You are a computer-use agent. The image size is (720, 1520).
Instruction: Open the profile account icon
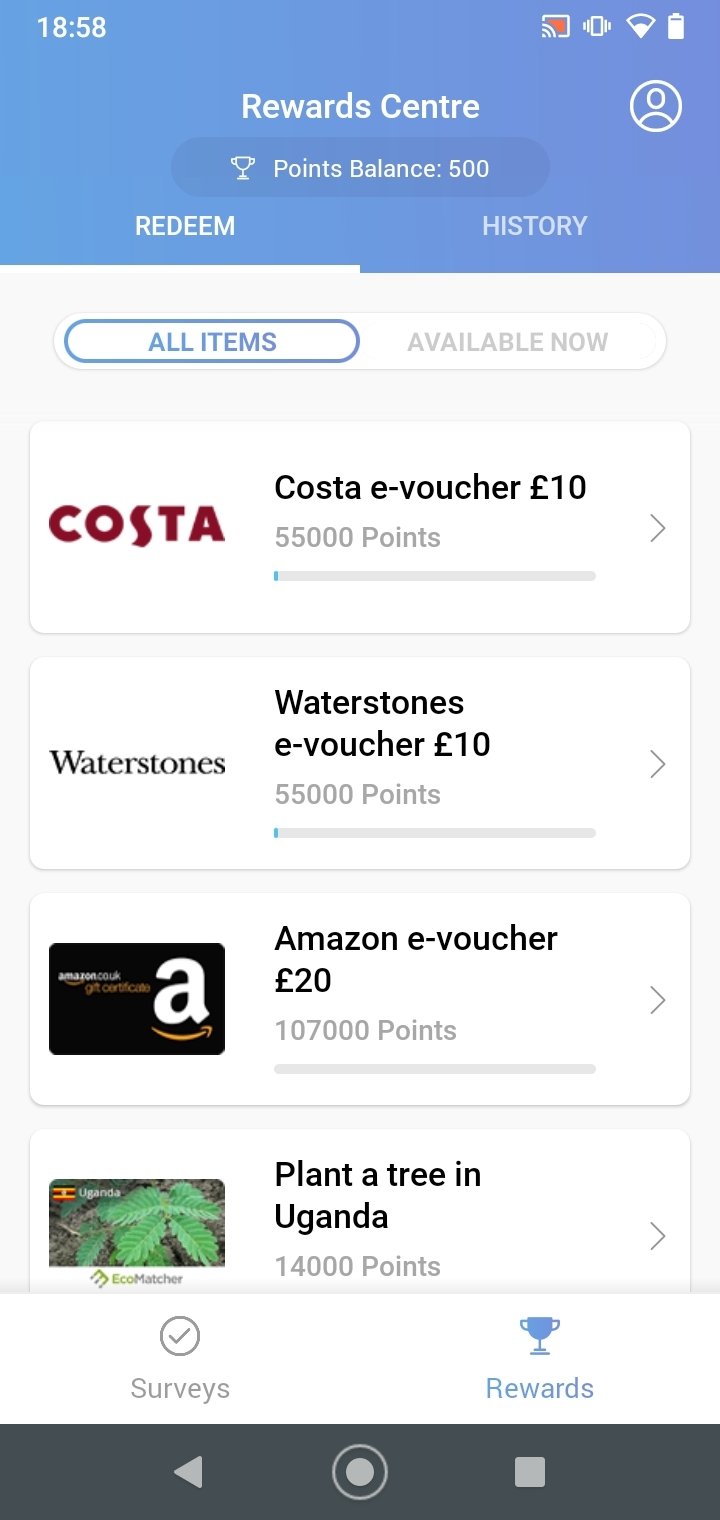click(656, 106)
